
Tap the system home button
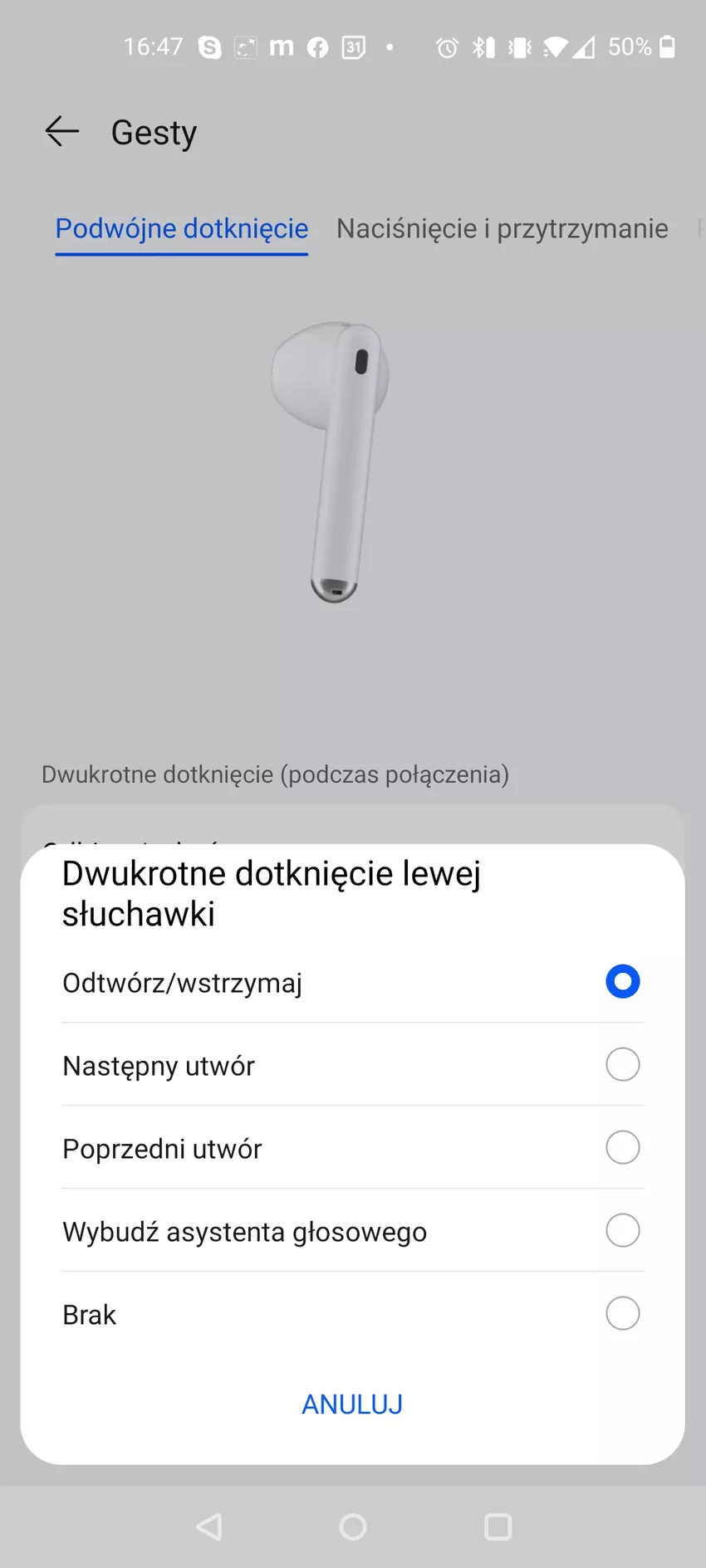point(353,1526)
